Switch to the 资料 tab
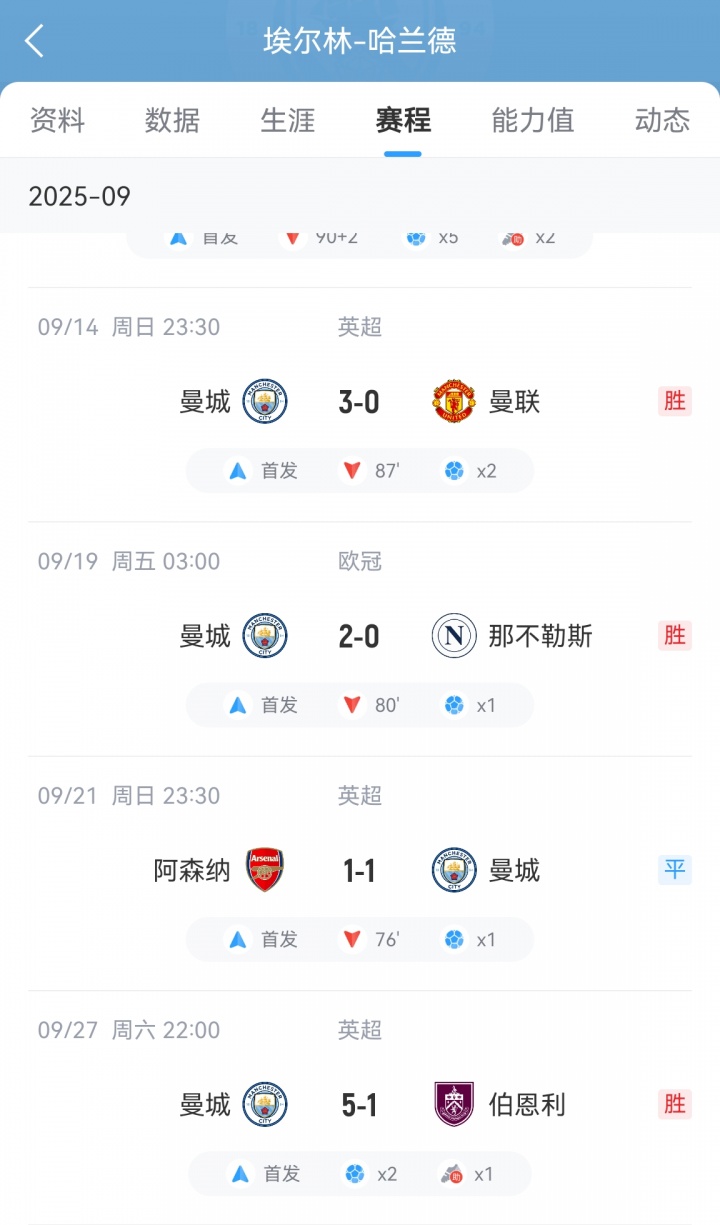The width and height of the screenshot is (720, 1225). (57, 120)
